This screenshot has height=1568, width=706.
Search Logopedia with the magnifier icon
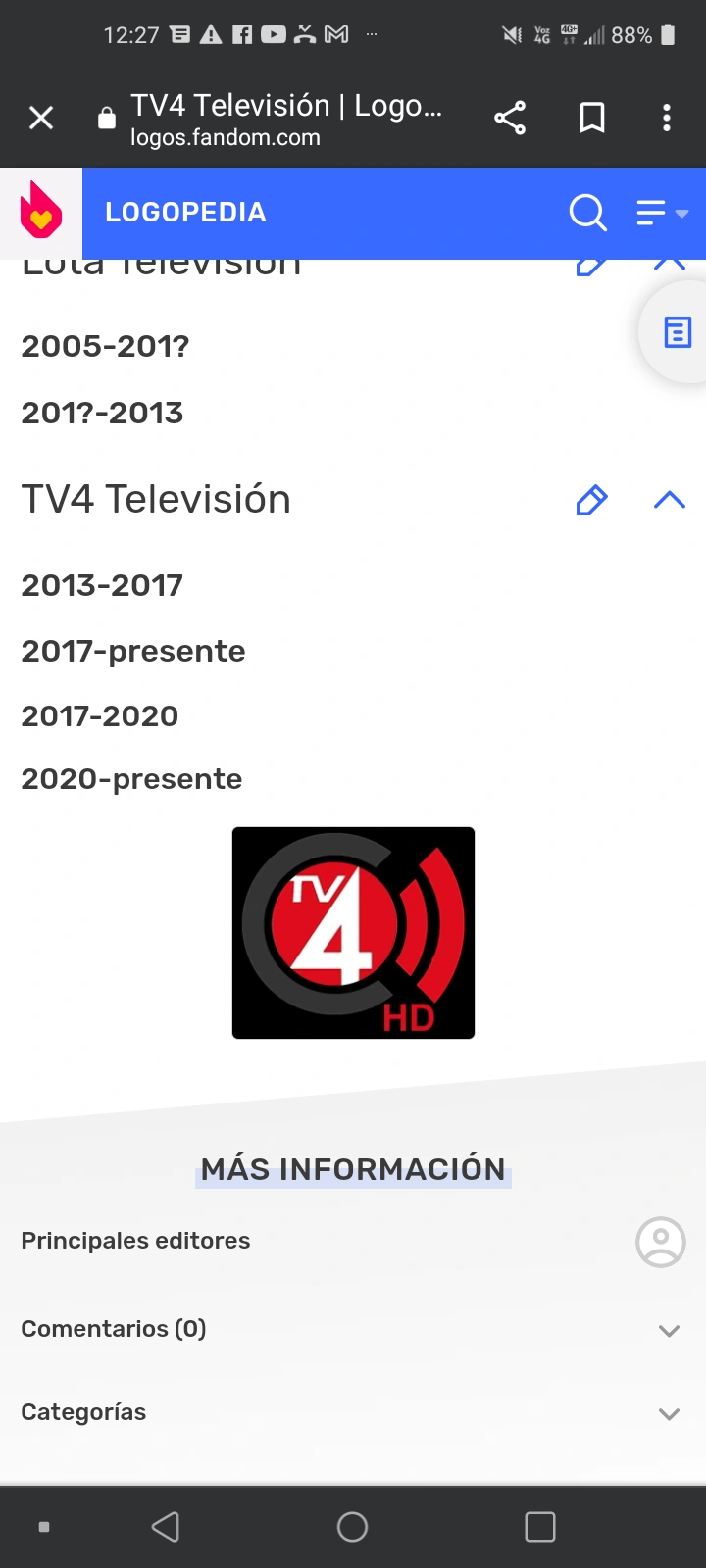(x=587, y=212)
